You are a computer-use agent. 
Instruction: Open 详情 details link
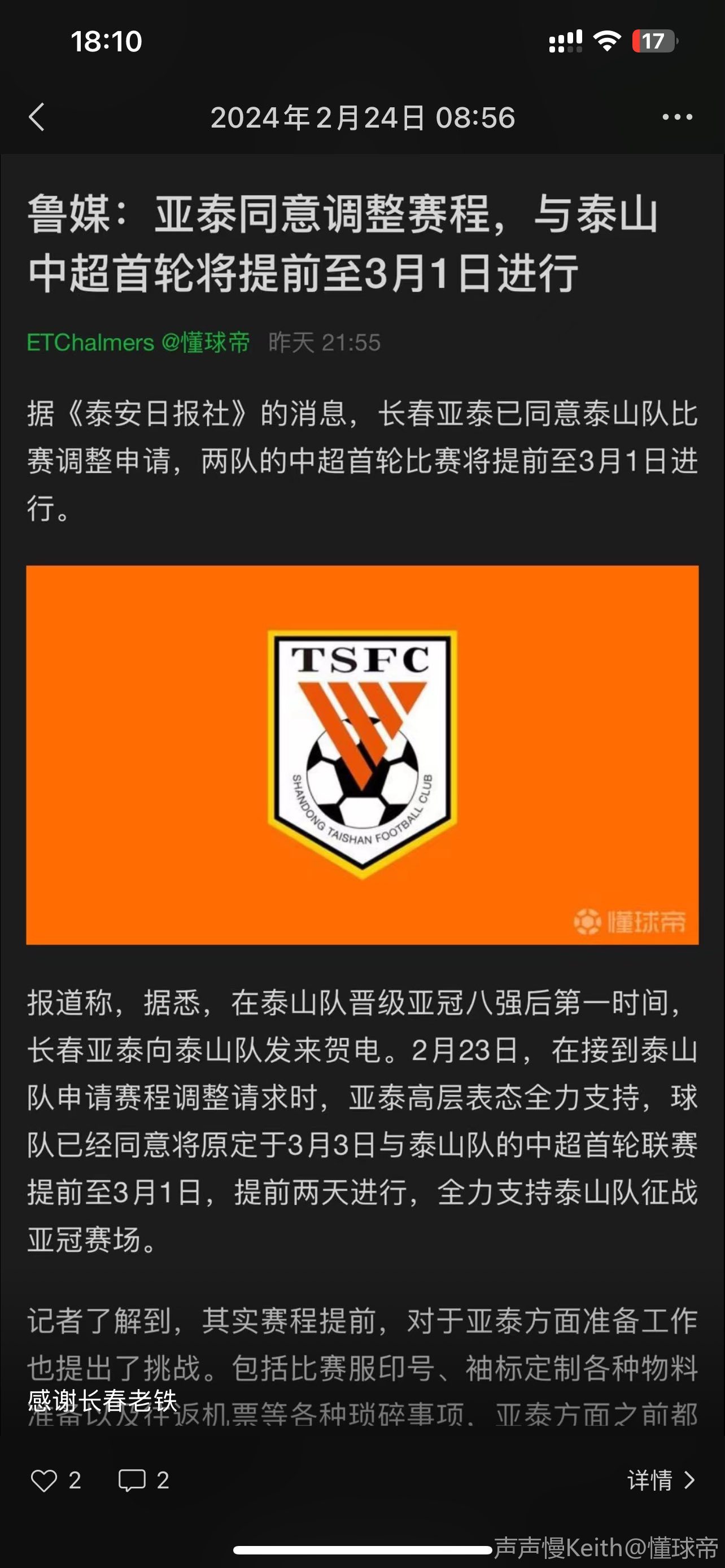click(x=661, y=1481)
